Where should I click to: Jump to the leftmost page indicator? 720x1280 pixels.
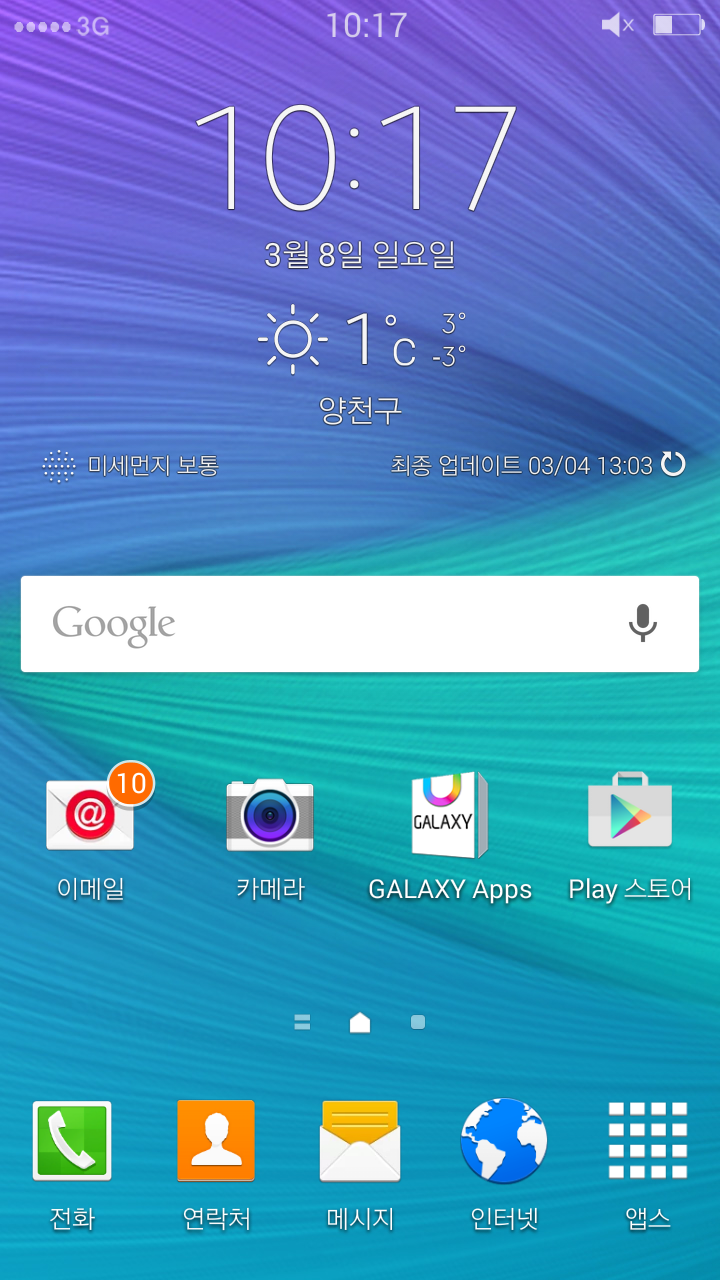302,1022
